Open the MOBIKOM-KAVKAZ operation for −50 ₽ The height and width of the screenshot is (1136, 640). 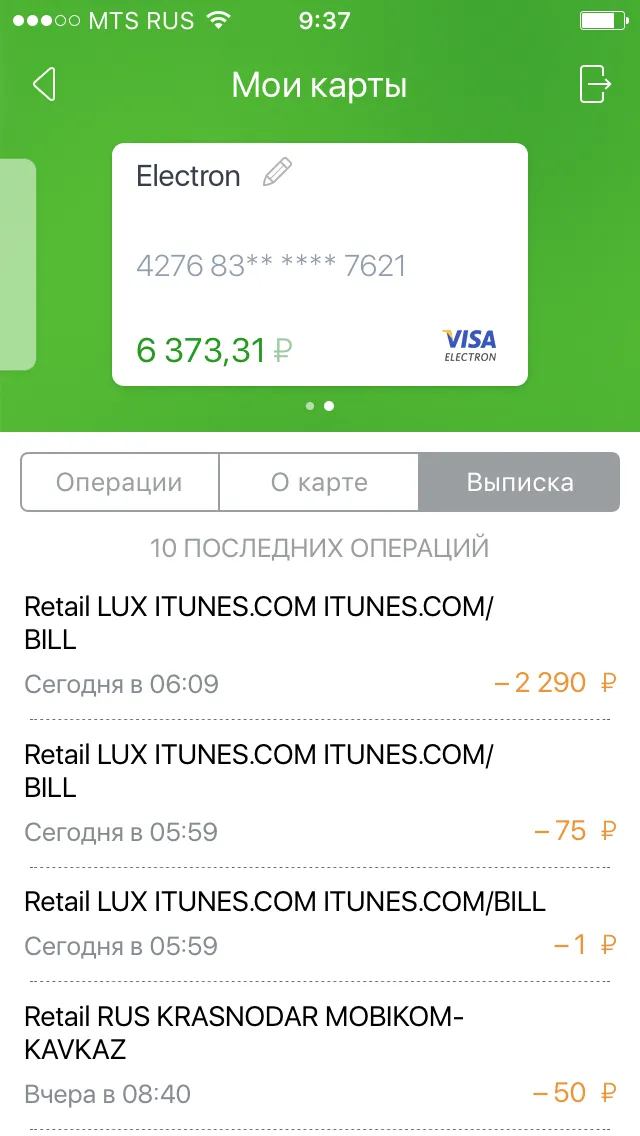(x=320, y=1056)
